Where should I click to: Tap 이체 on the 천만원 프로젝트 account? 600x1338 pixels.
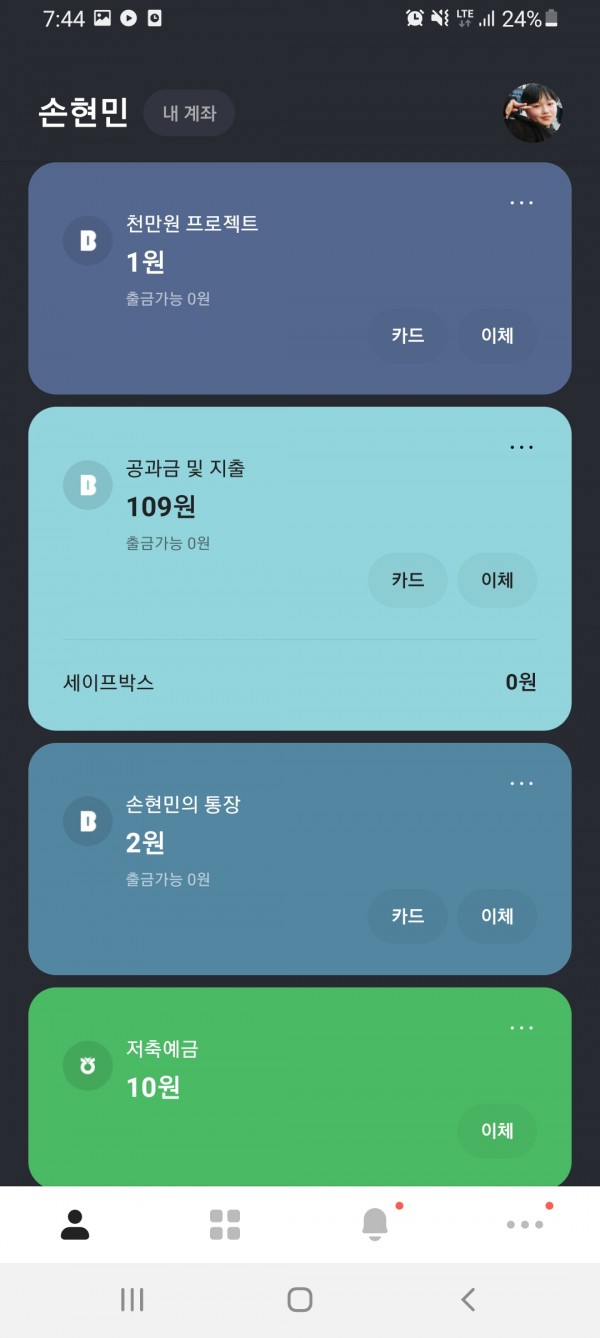pyautogui.click(x=497, y=336)
